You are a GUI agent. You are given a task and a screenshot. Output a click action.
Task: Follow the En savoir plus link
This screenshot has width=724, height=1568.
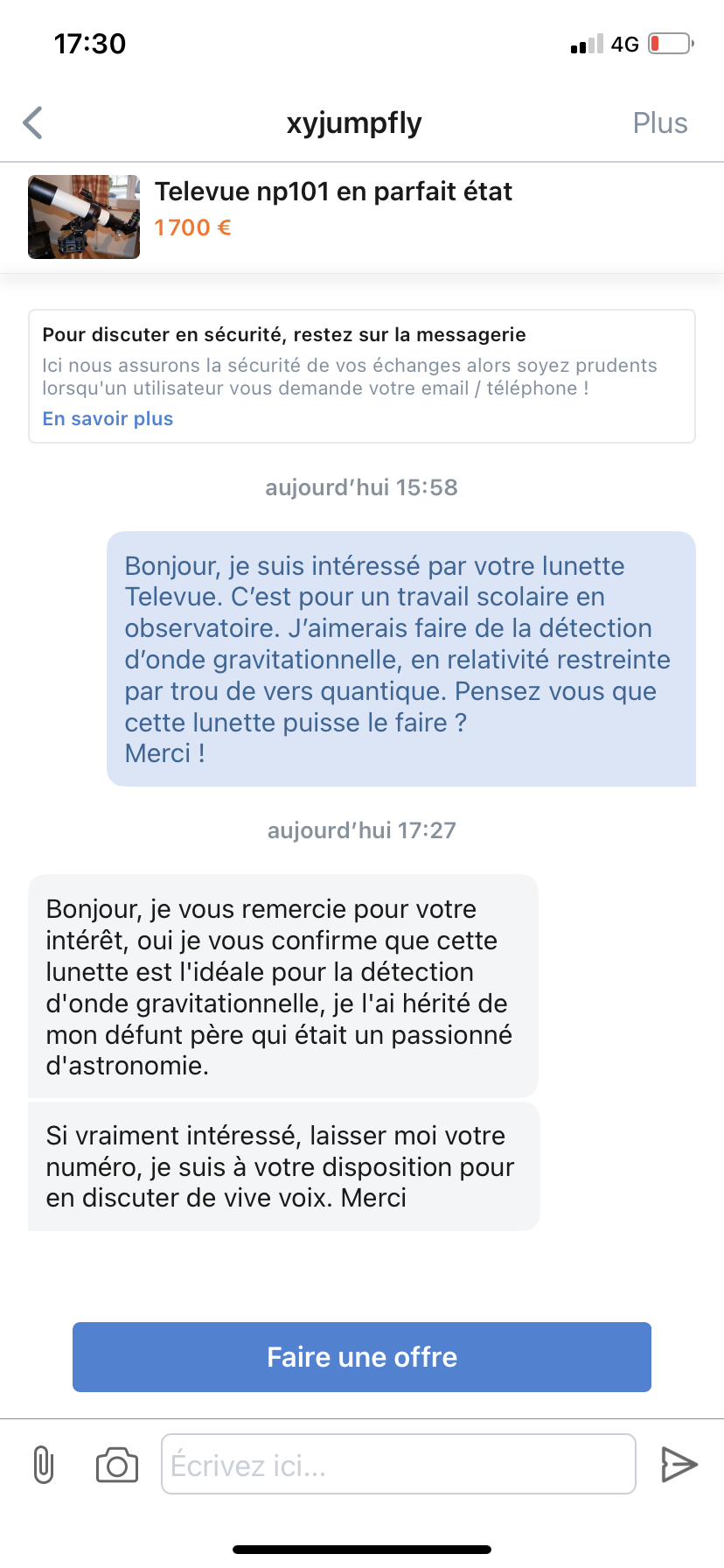(x=108, y=419)
